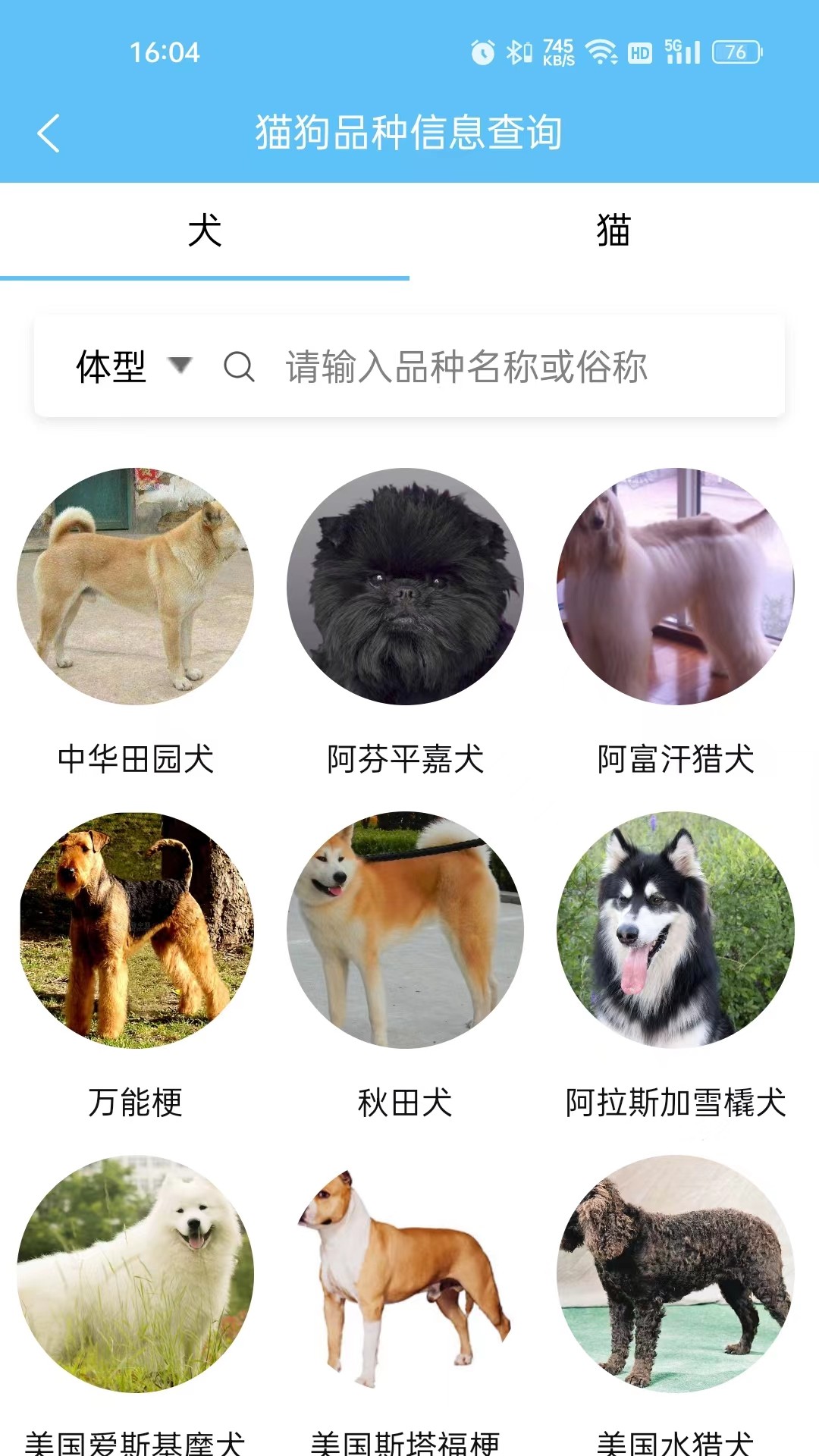Select the 犬 tab

[205, 231]
